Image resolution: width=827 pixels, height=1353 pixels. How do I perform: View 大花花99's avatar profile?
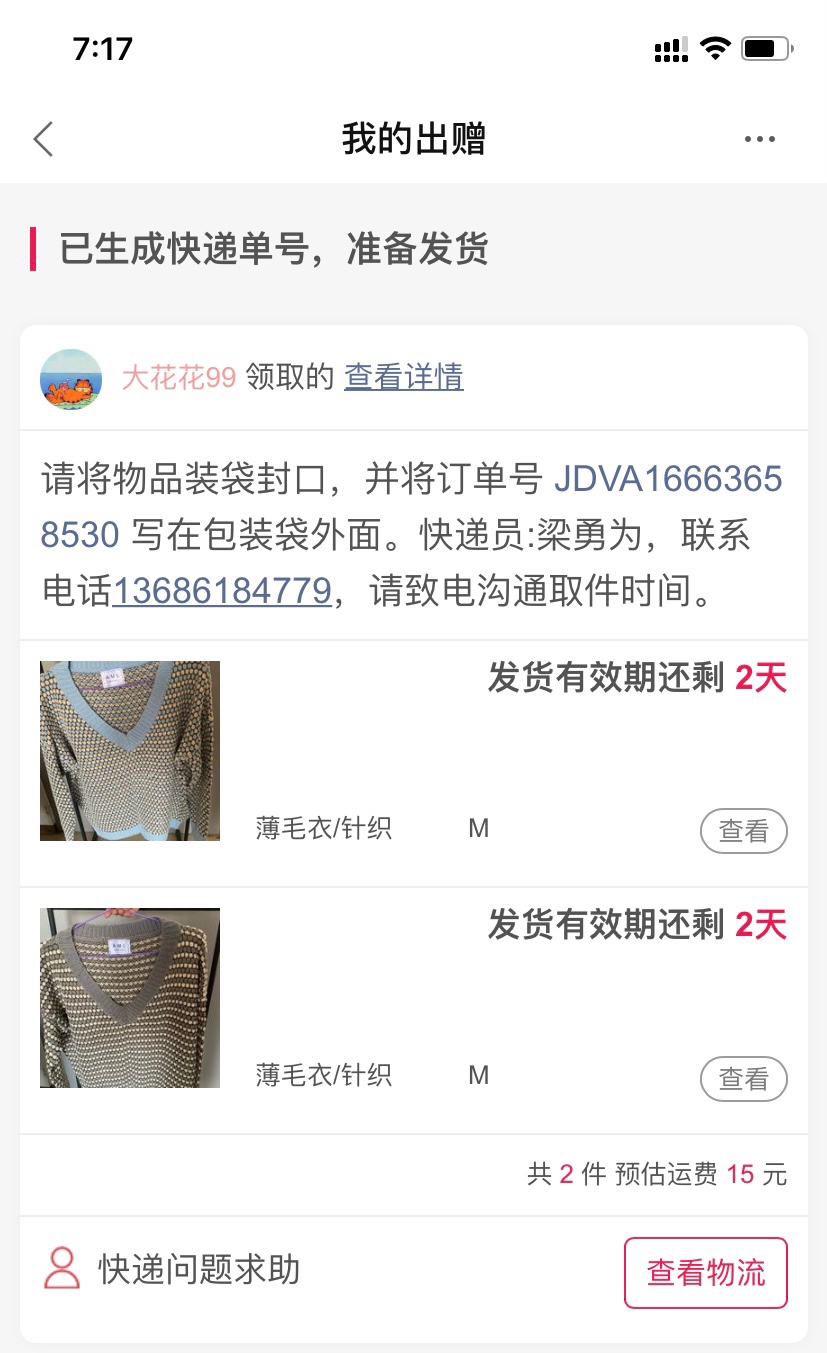point(70,378)
